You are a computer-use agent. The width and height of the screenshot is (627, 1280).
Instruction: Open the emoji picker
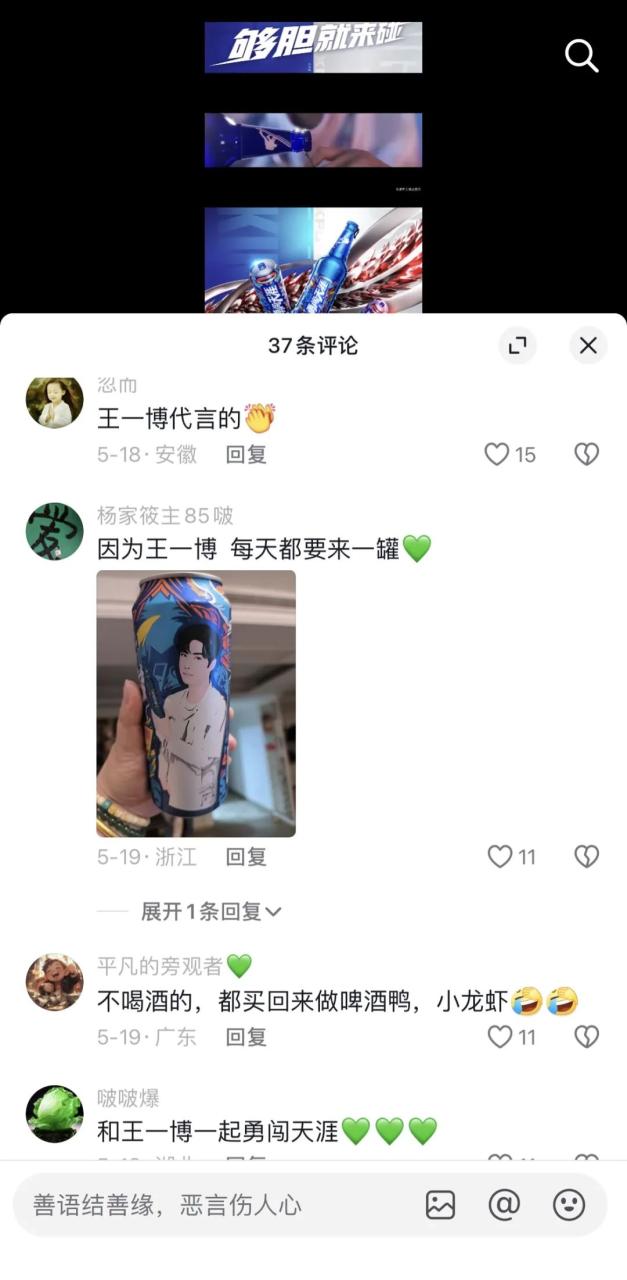point(569,1205)
